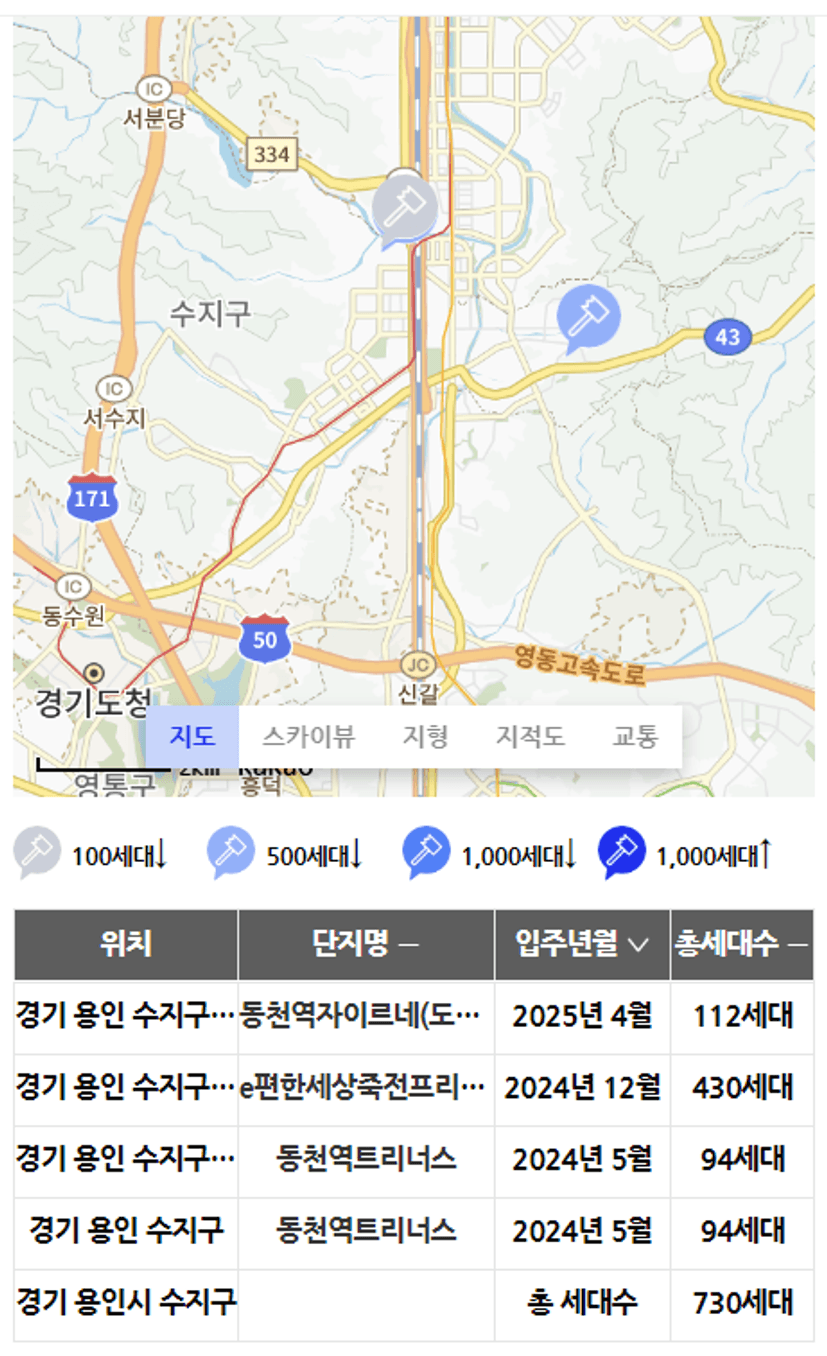Sort table by 단지명 column

pyautogui.click(x=366, y=944)
